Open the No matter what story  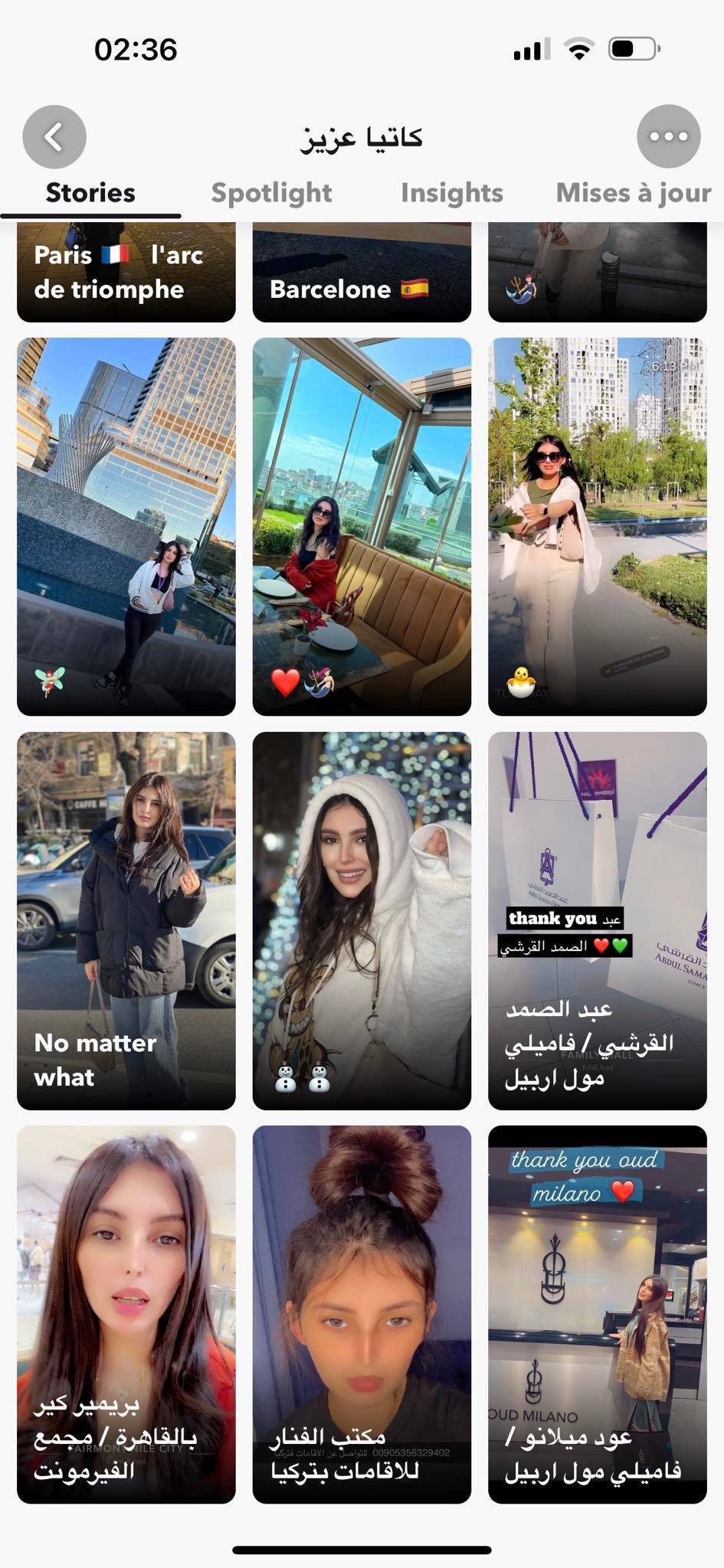[x=126, y=920]
